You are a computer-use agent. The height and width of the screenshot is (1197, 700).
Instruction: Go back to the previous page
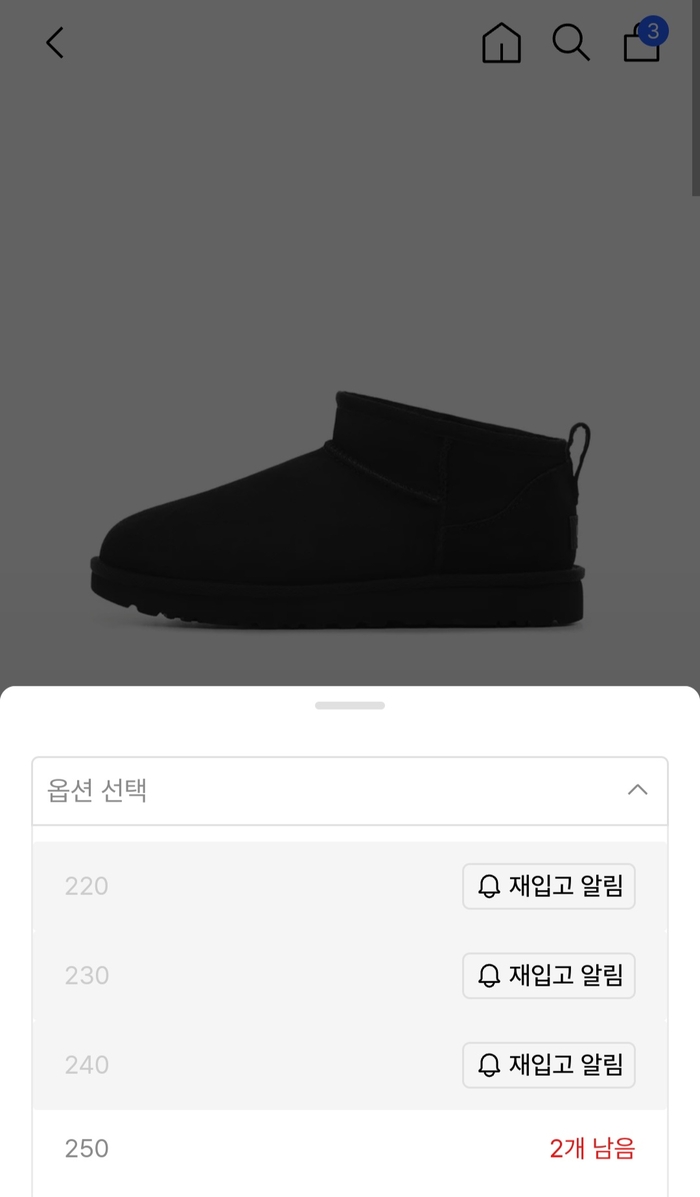click(x=55, y=43)
